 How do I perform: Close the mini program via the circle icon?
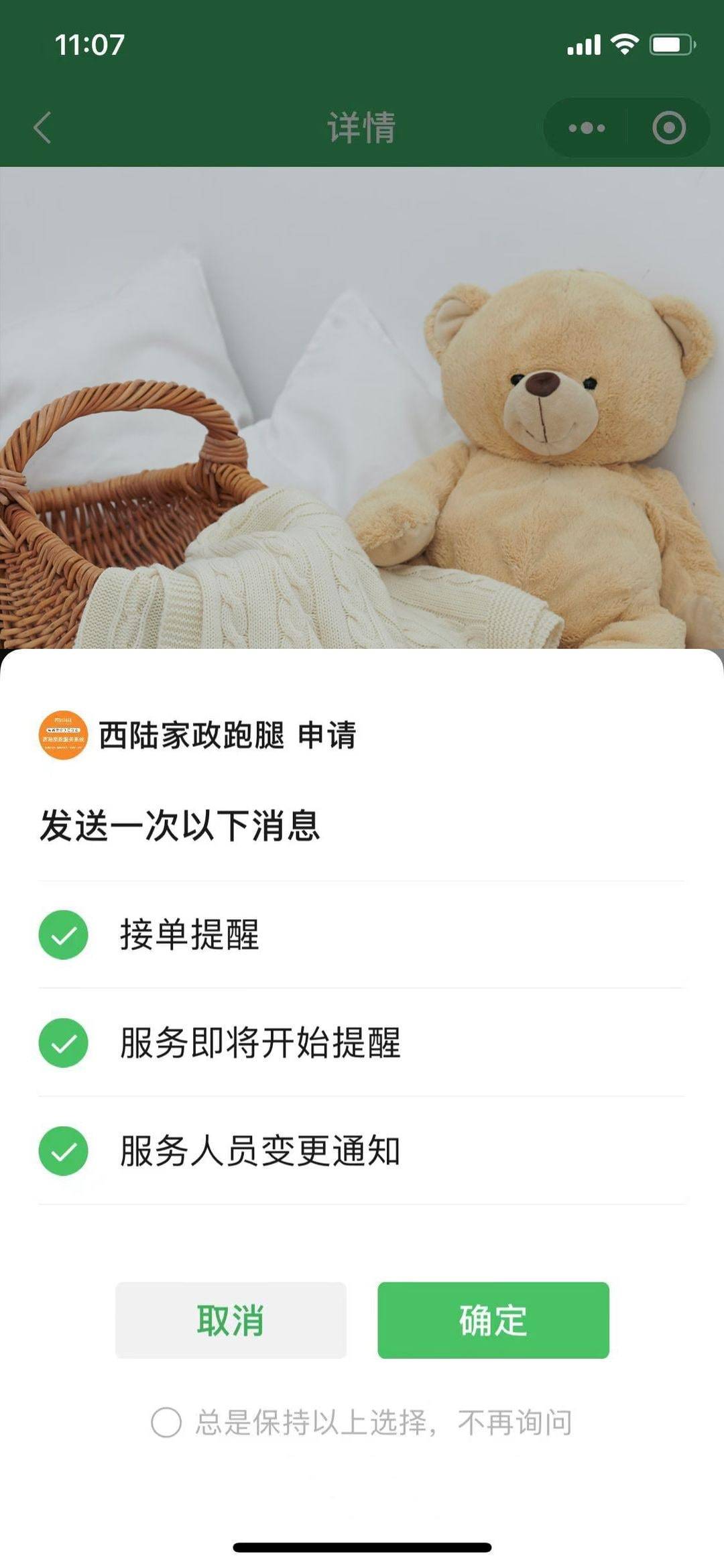click(668, 127)
